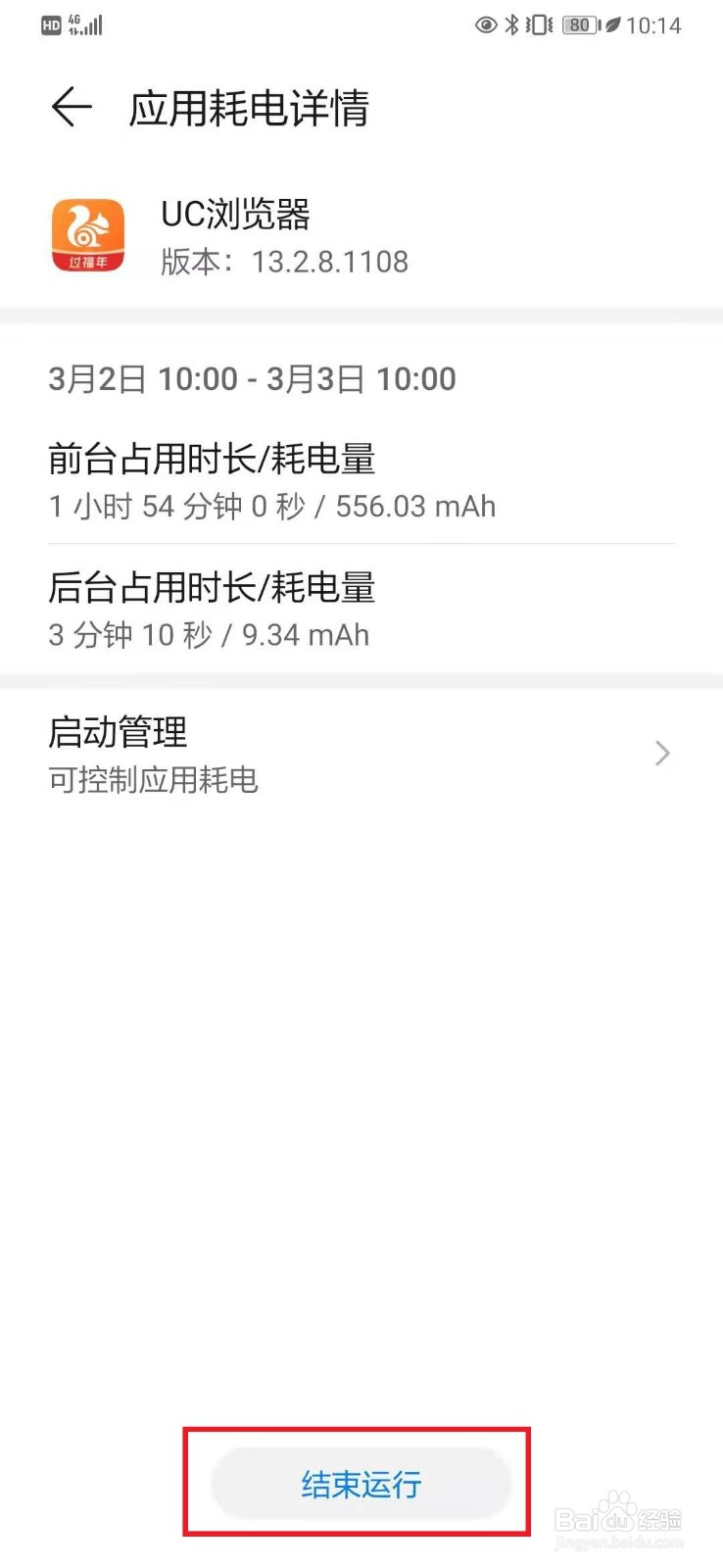The image size is (723, 1568).
Task: Tap vibrate indicator to change sound mode
Action: point(538,25)
